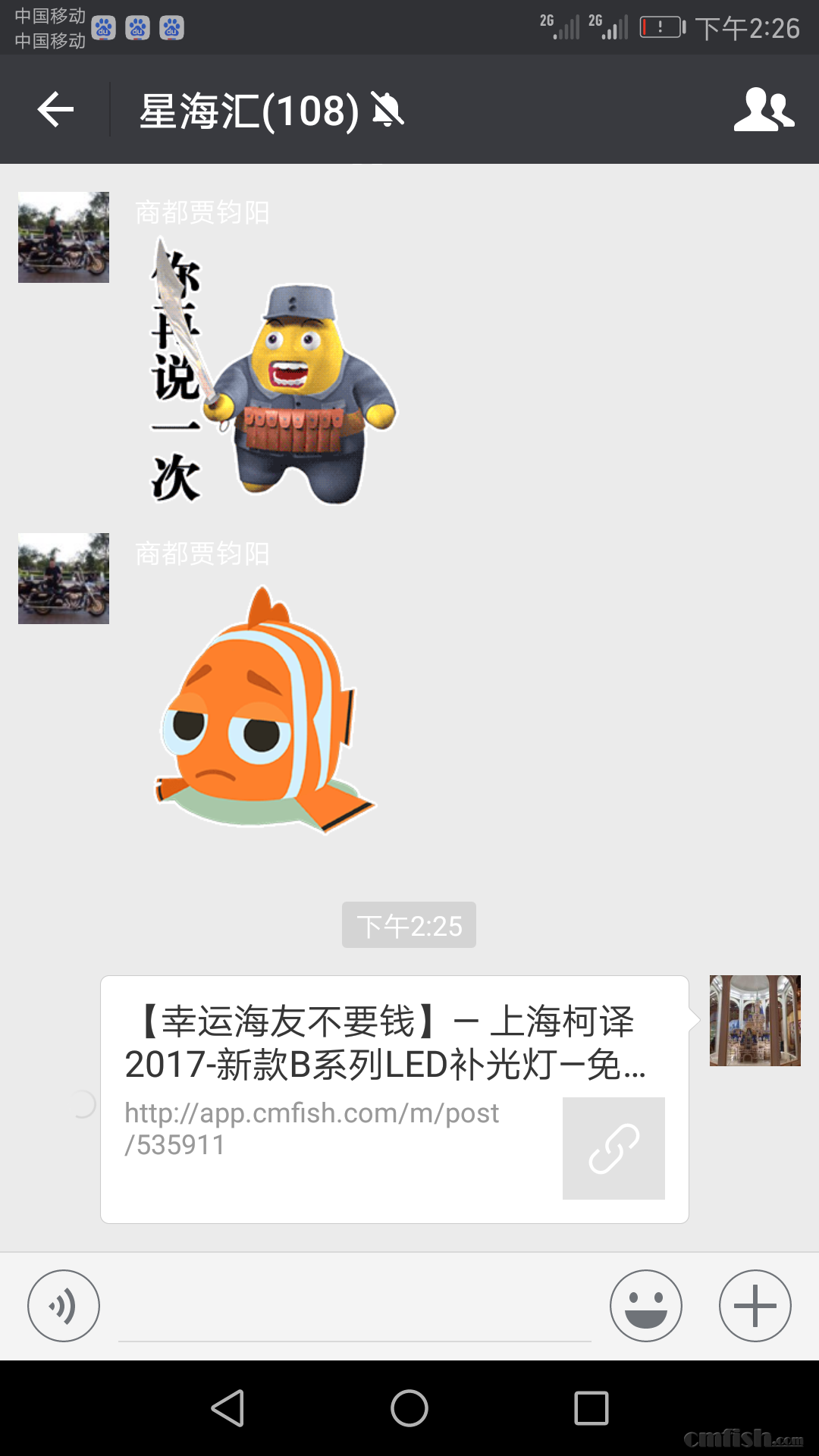
Task: Tap the back arrow to exit chat
Action: tap(53, 110)
